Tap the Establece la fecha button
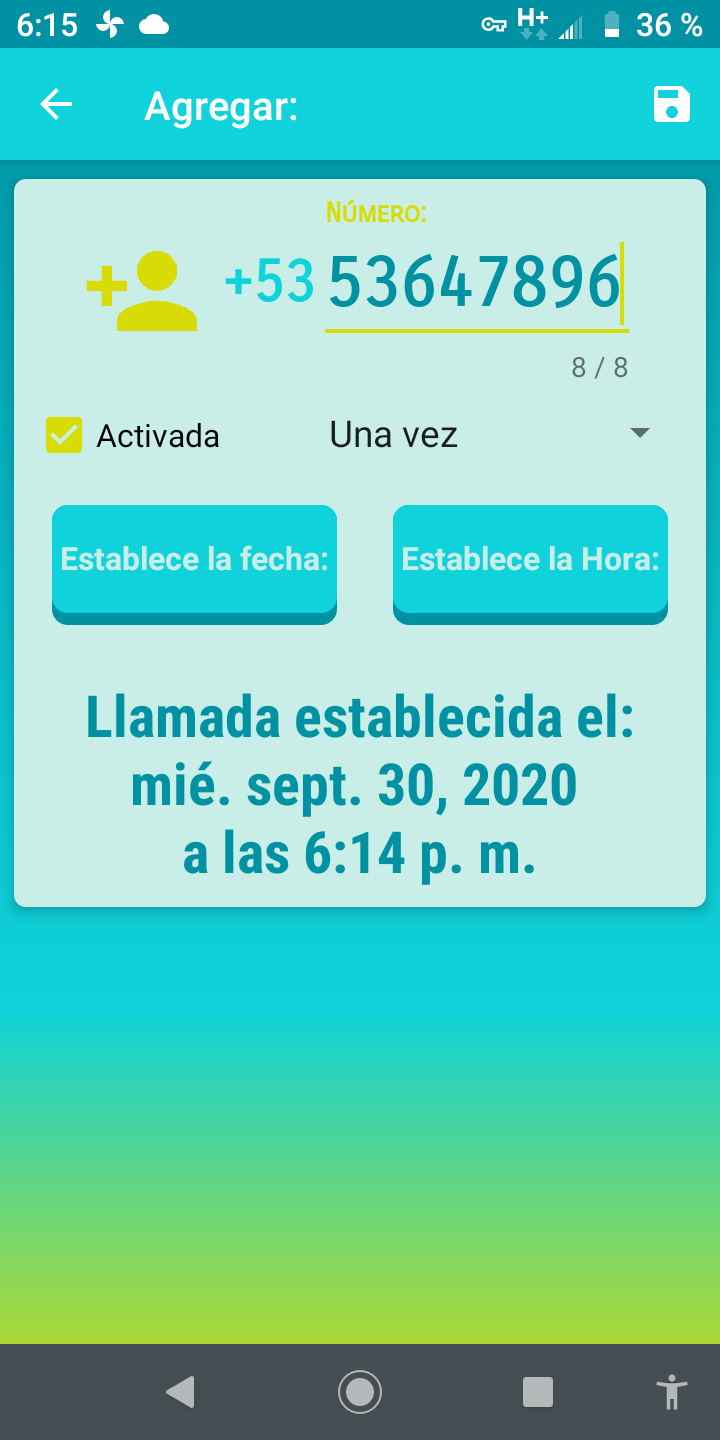The height and width of the screenshot is (1440, 720). 194,560
